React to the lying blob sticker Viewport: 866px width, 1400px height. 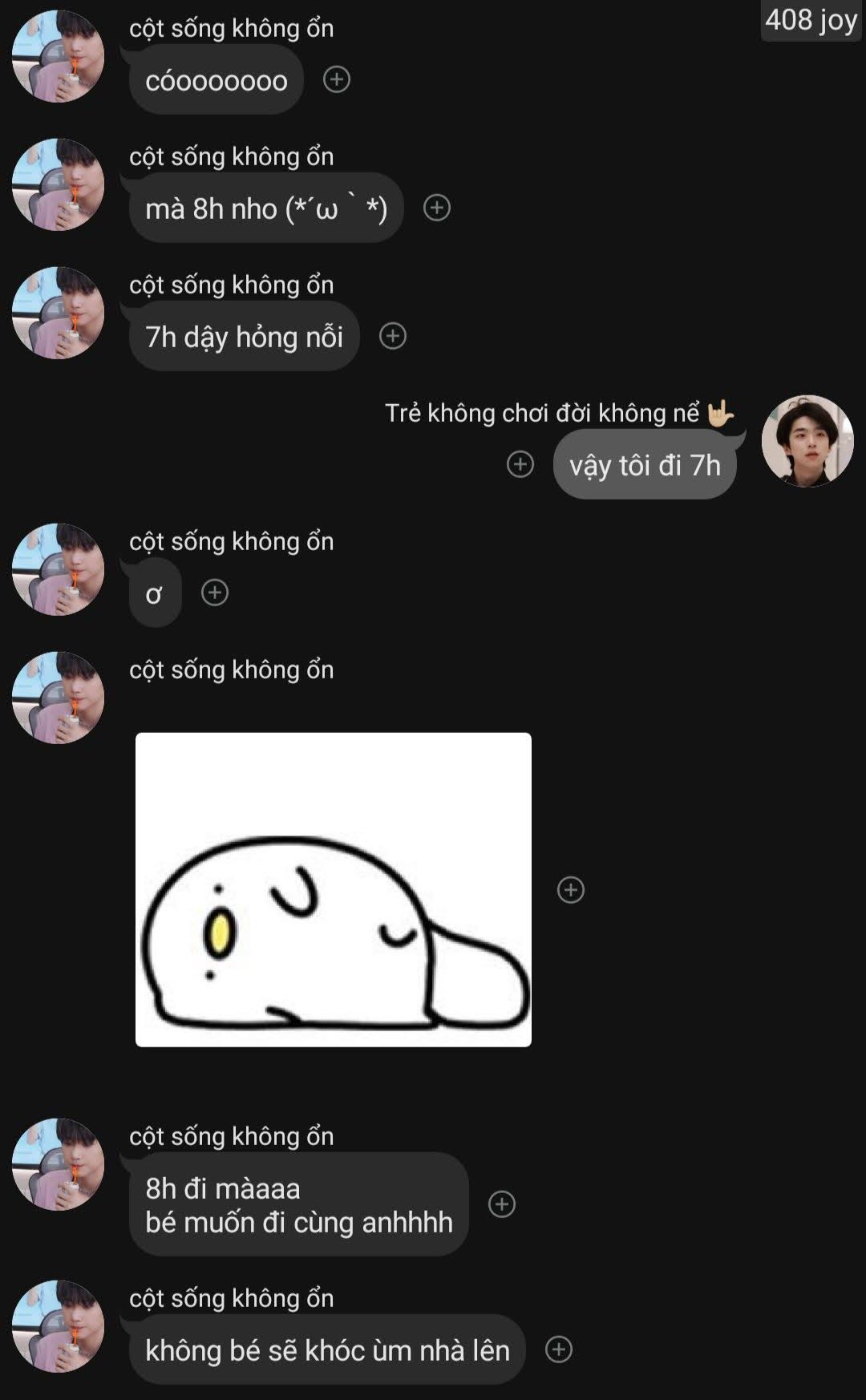[x=571, y=889]
